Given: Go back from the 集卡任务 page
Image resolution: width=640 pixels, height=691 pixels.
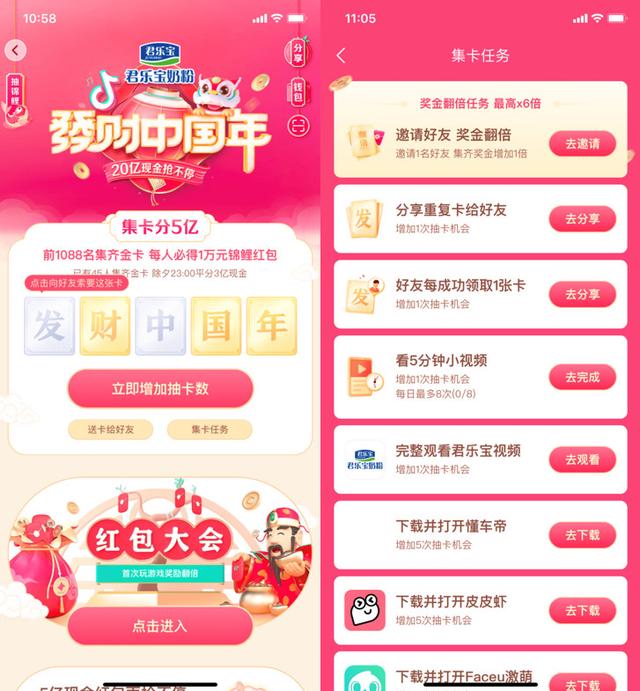Looking at the screenshot, I should 341,56.
